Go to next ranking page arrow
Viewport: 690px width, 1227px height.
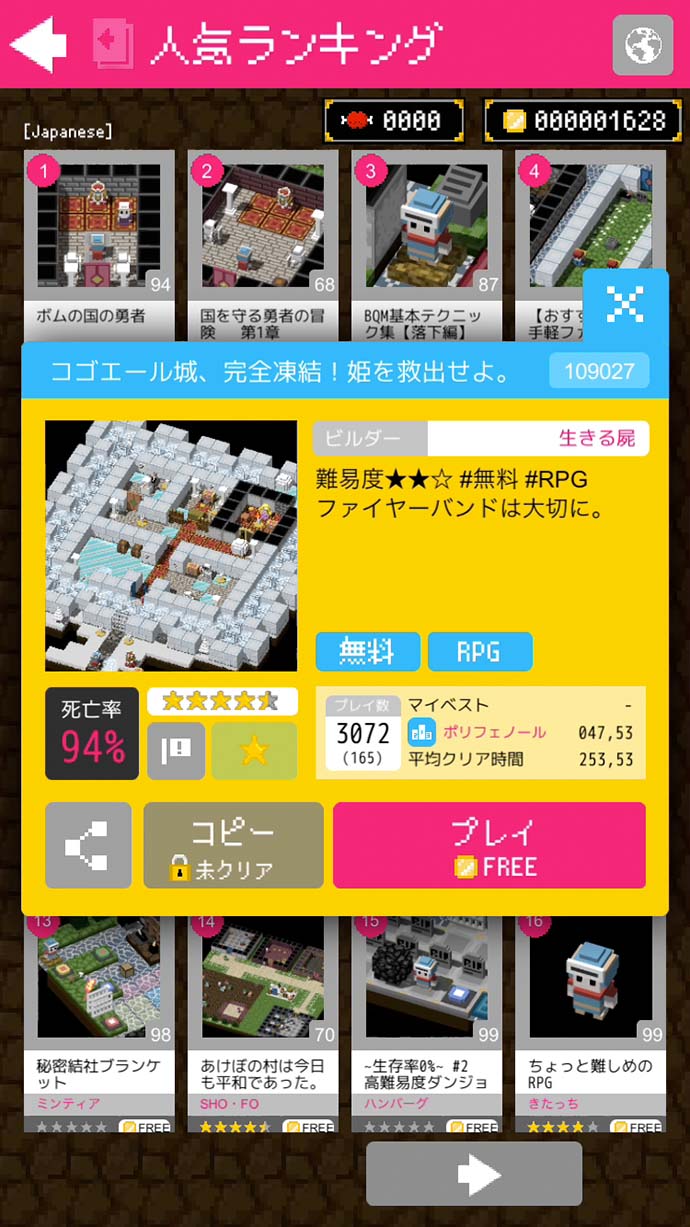[474, 1174]
